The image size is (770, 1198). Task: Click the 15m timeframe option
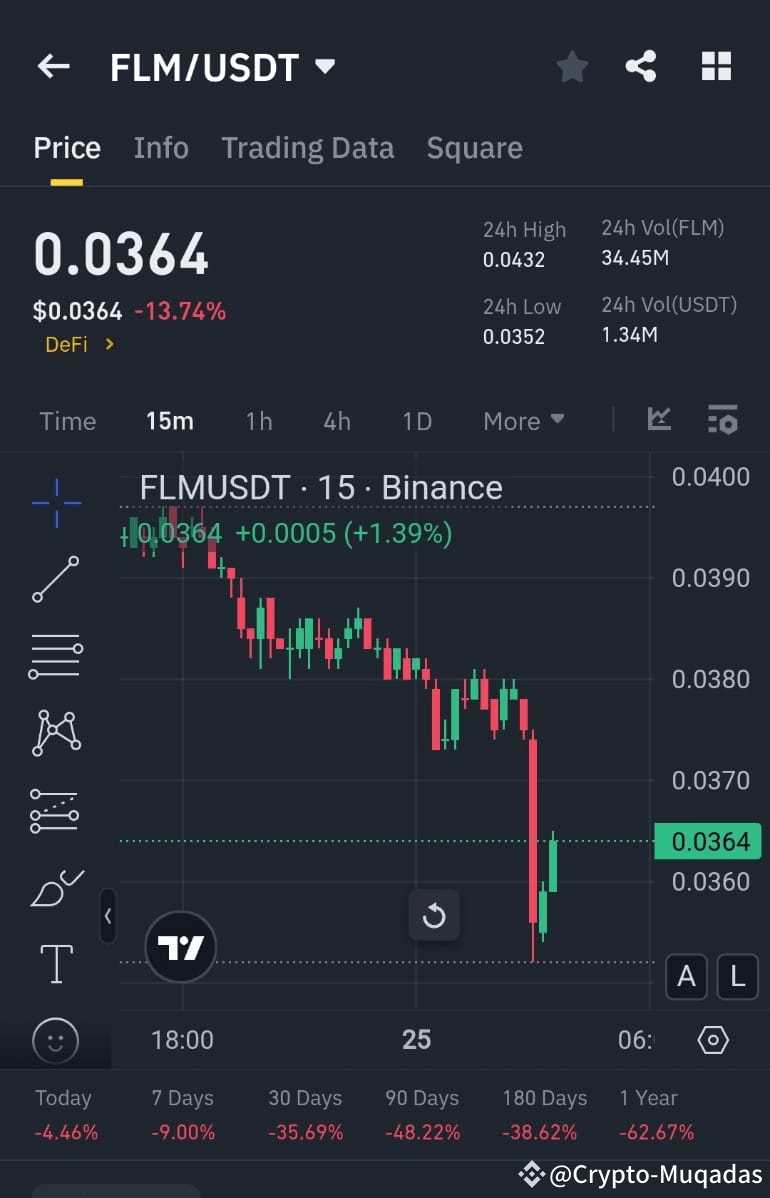tap(170, 421)
